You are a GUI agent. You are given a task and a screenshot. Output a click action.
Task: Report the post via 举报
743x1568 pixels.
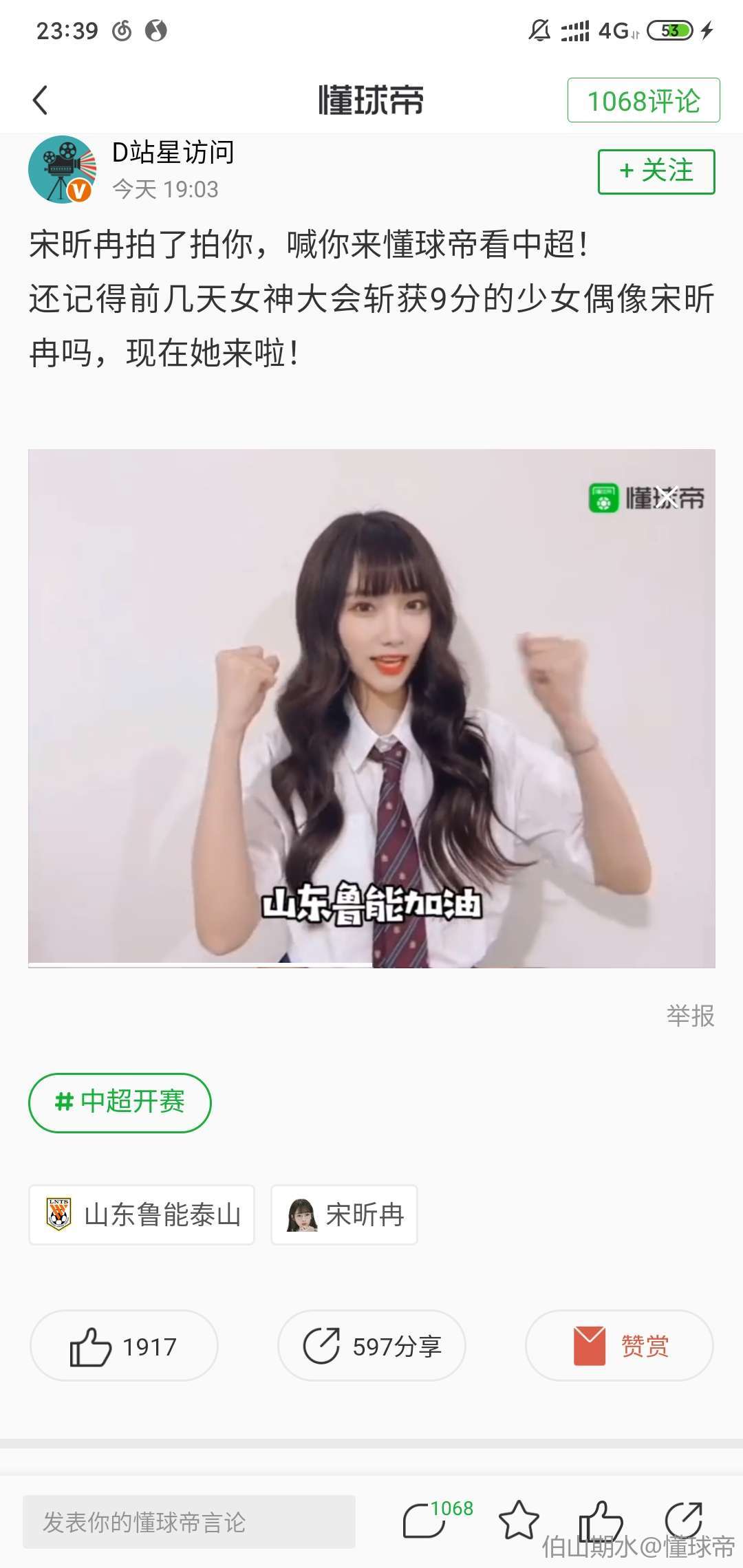coord(690,1016)
